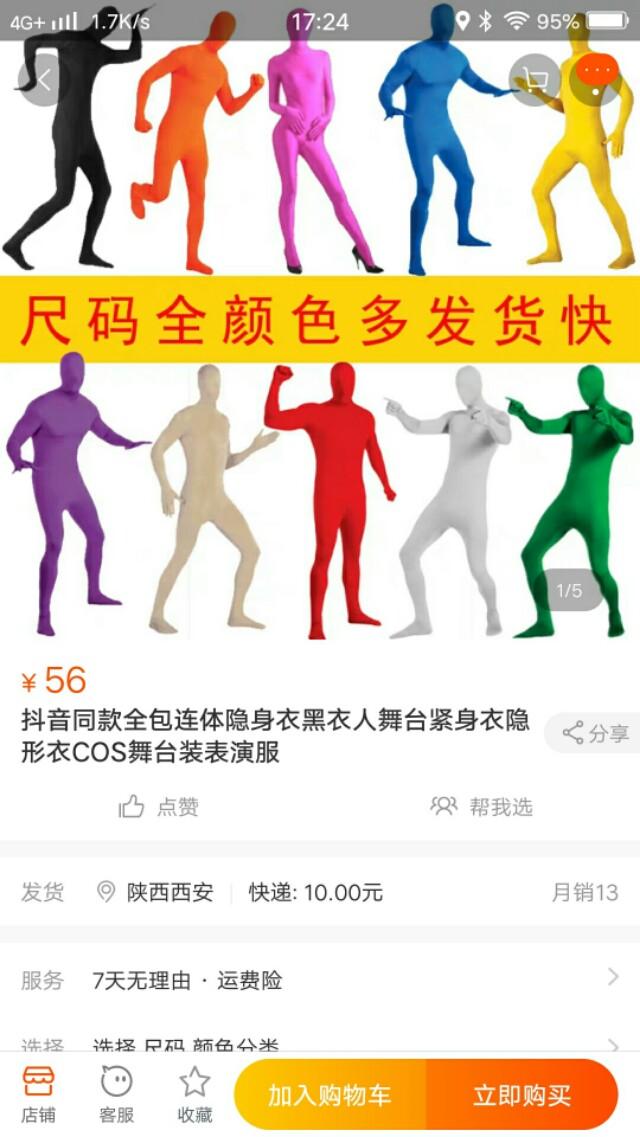Viewport: 640px width, 1137px height.
Task: Like the product with 点赞
Action: [x=159, y=806]
